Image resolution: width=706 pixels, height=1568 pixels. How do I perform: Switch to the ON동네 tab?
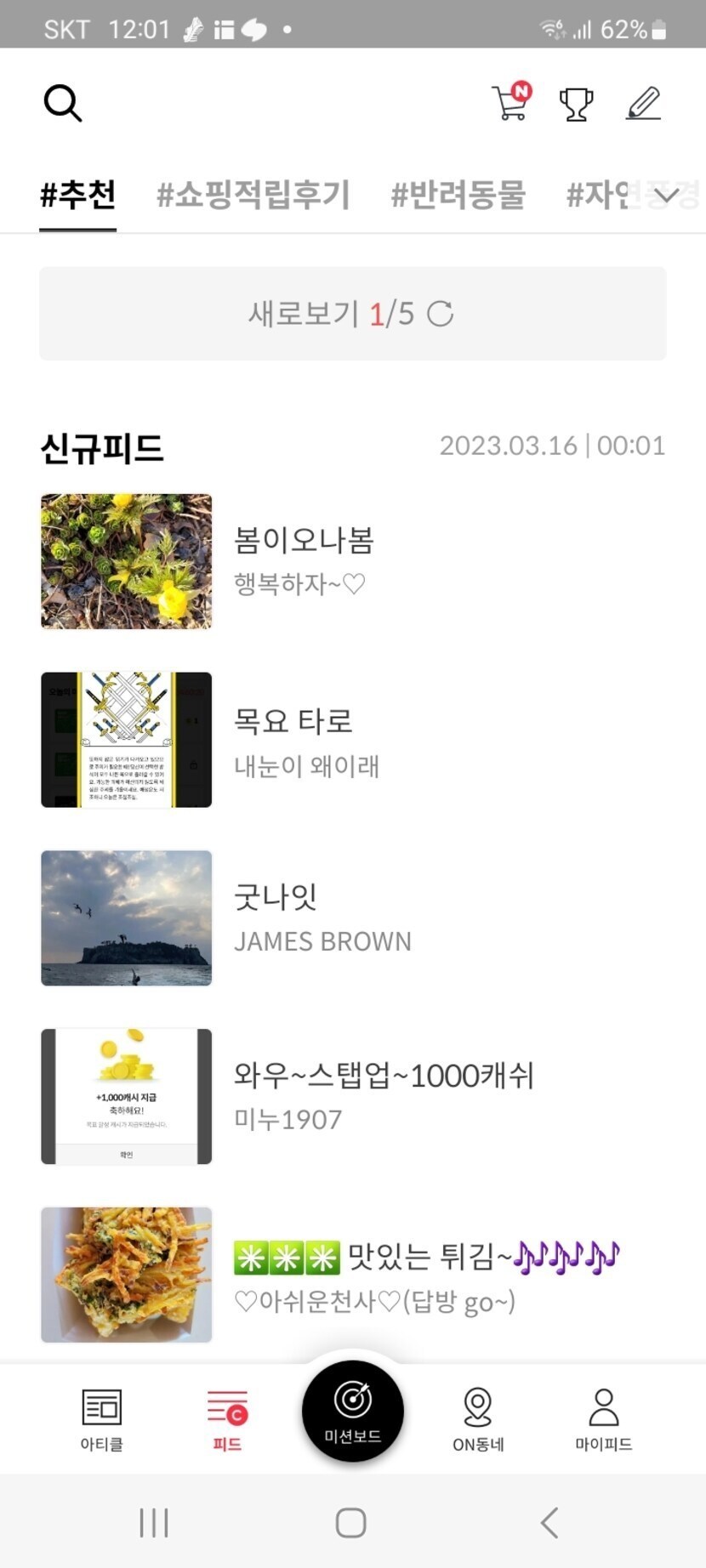coord(478,1419)
